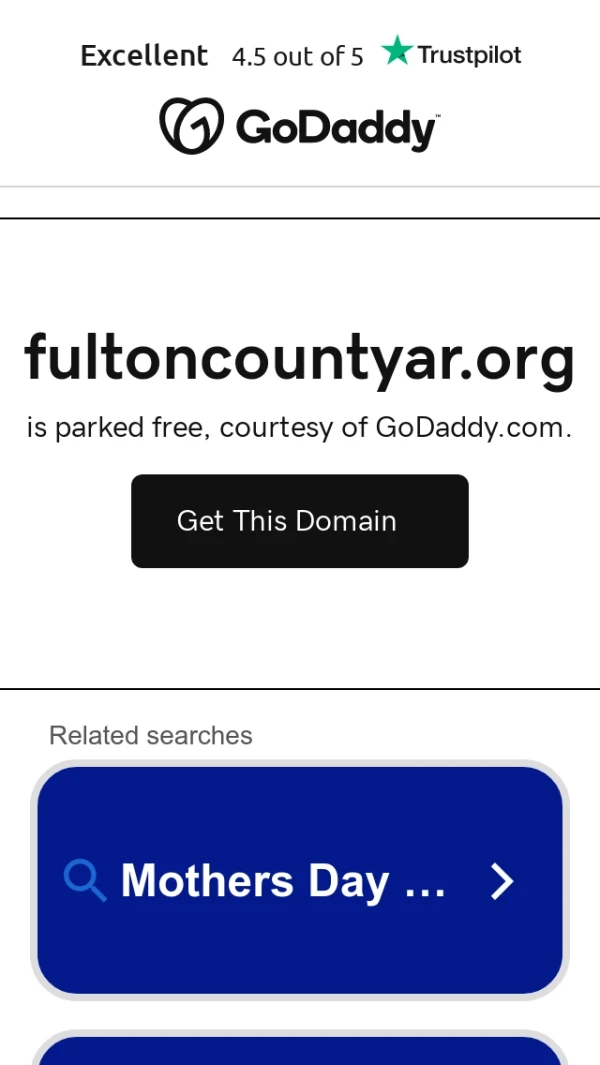600x1065 pixels.
Task: Open the Trustpilot rating link
Action: click(300, 55)
